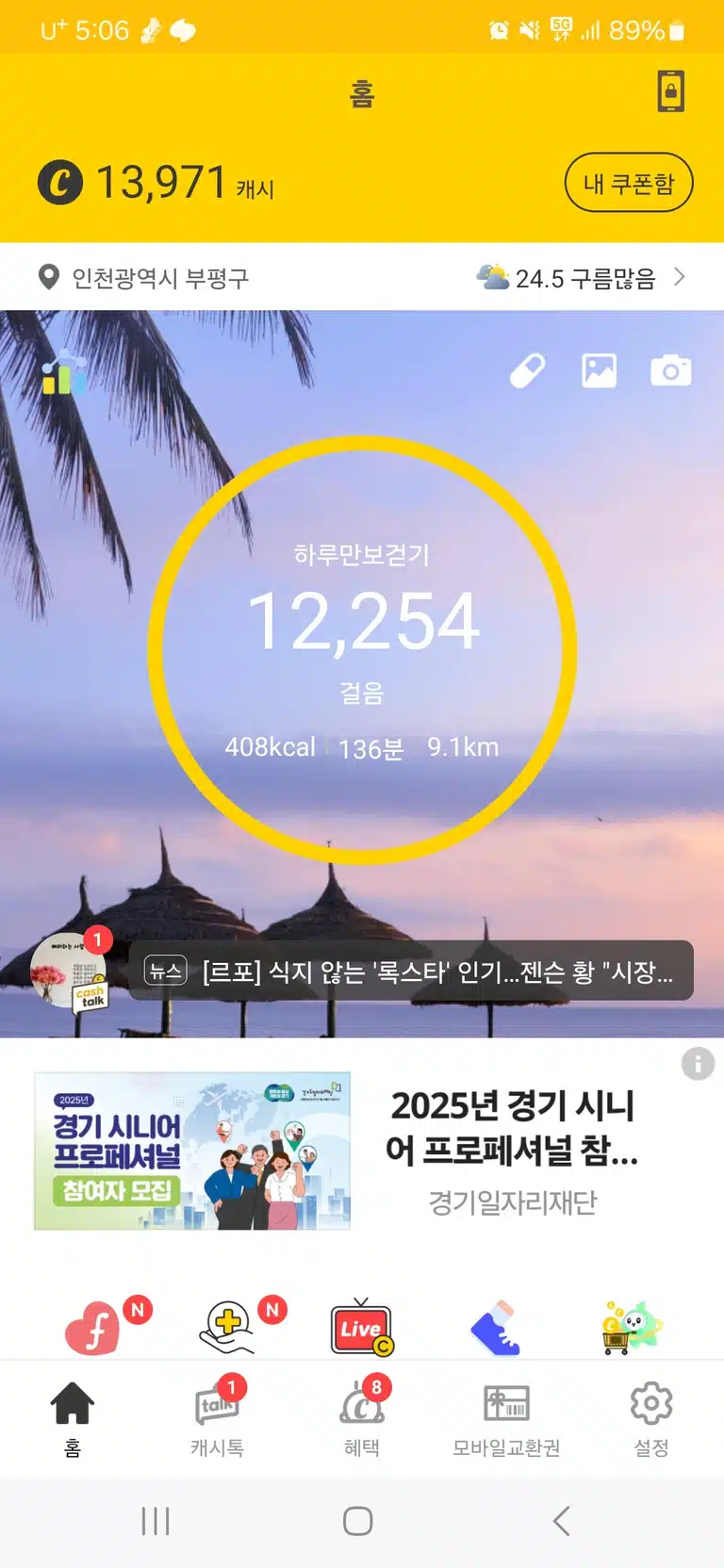Open weather details for 24.5 구름많음
This screenshot has width=724, height=1568.
pos(581,278)
